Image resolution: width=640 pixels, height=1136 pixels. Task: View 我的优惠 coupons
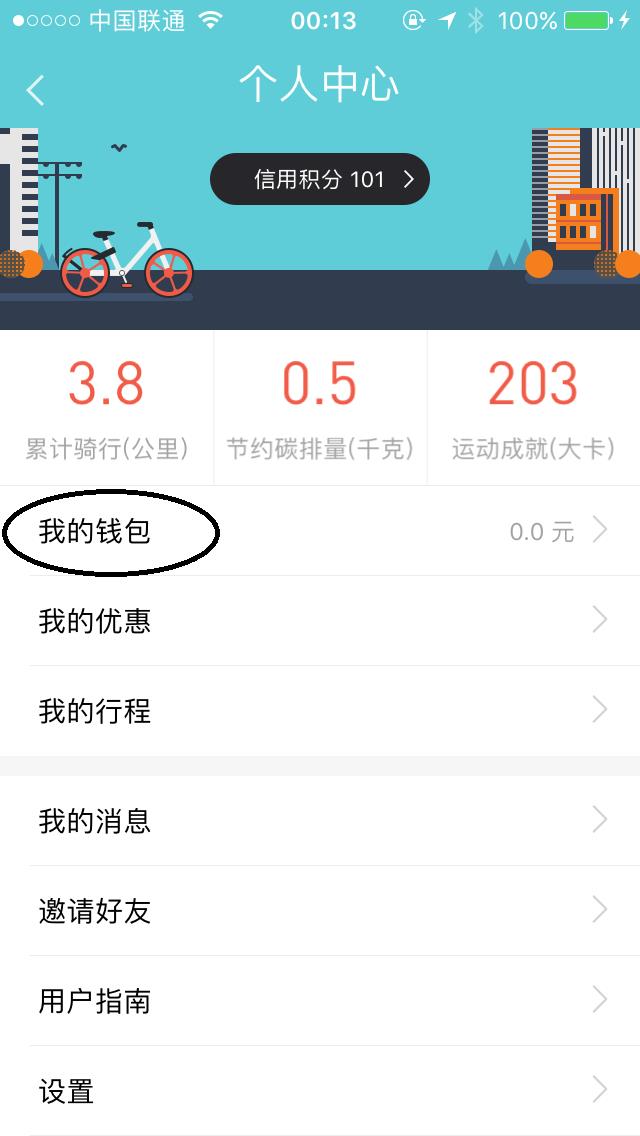(320, 621)
